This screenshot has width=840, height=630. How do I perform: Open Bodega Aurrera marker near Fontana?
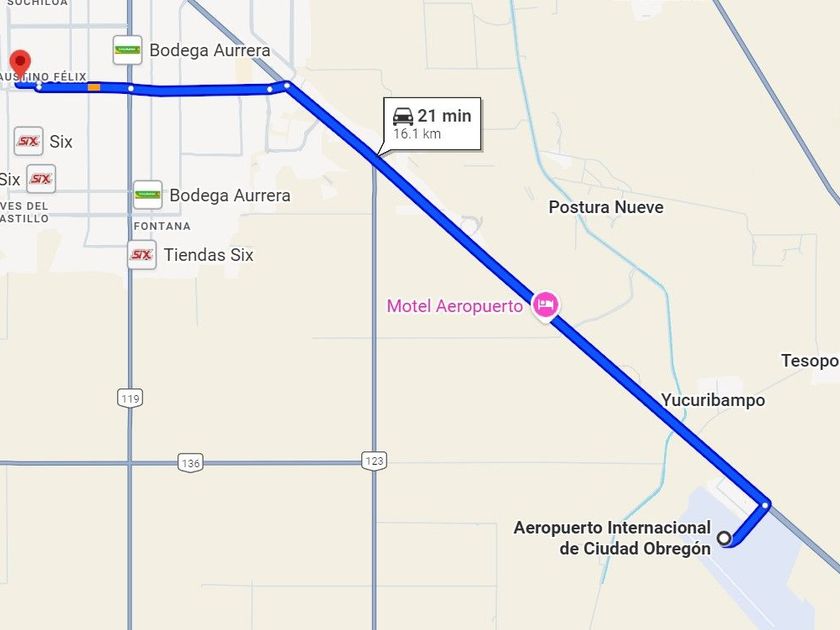click(x=148, y=195)
